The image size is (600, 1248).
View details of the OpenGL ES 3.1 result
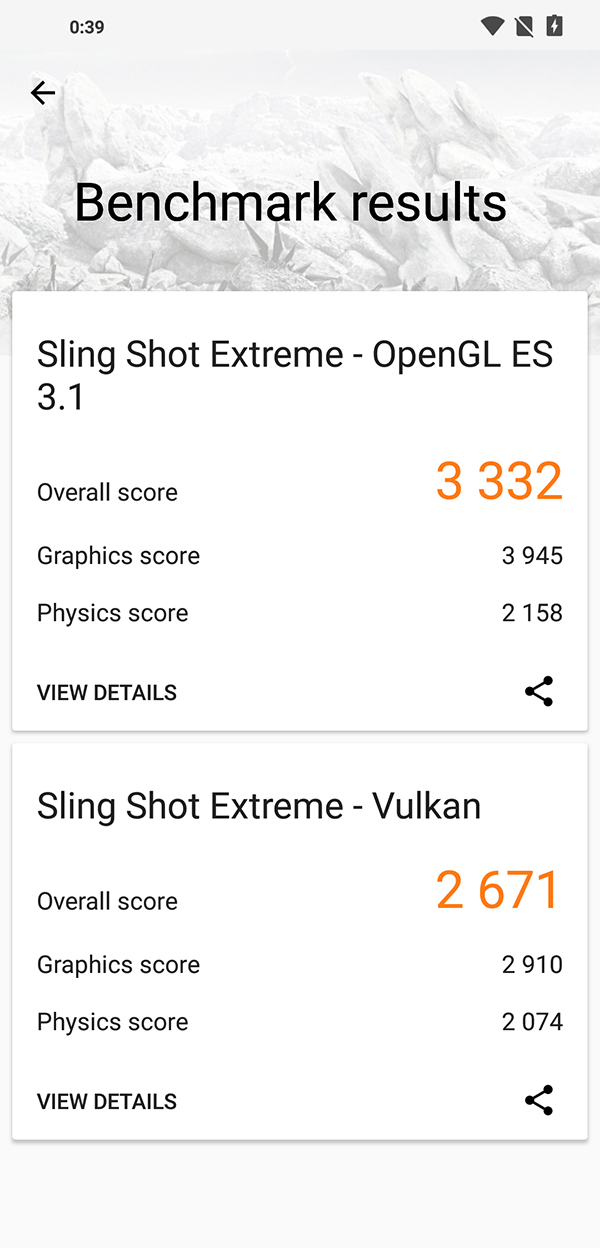point(107,693)
